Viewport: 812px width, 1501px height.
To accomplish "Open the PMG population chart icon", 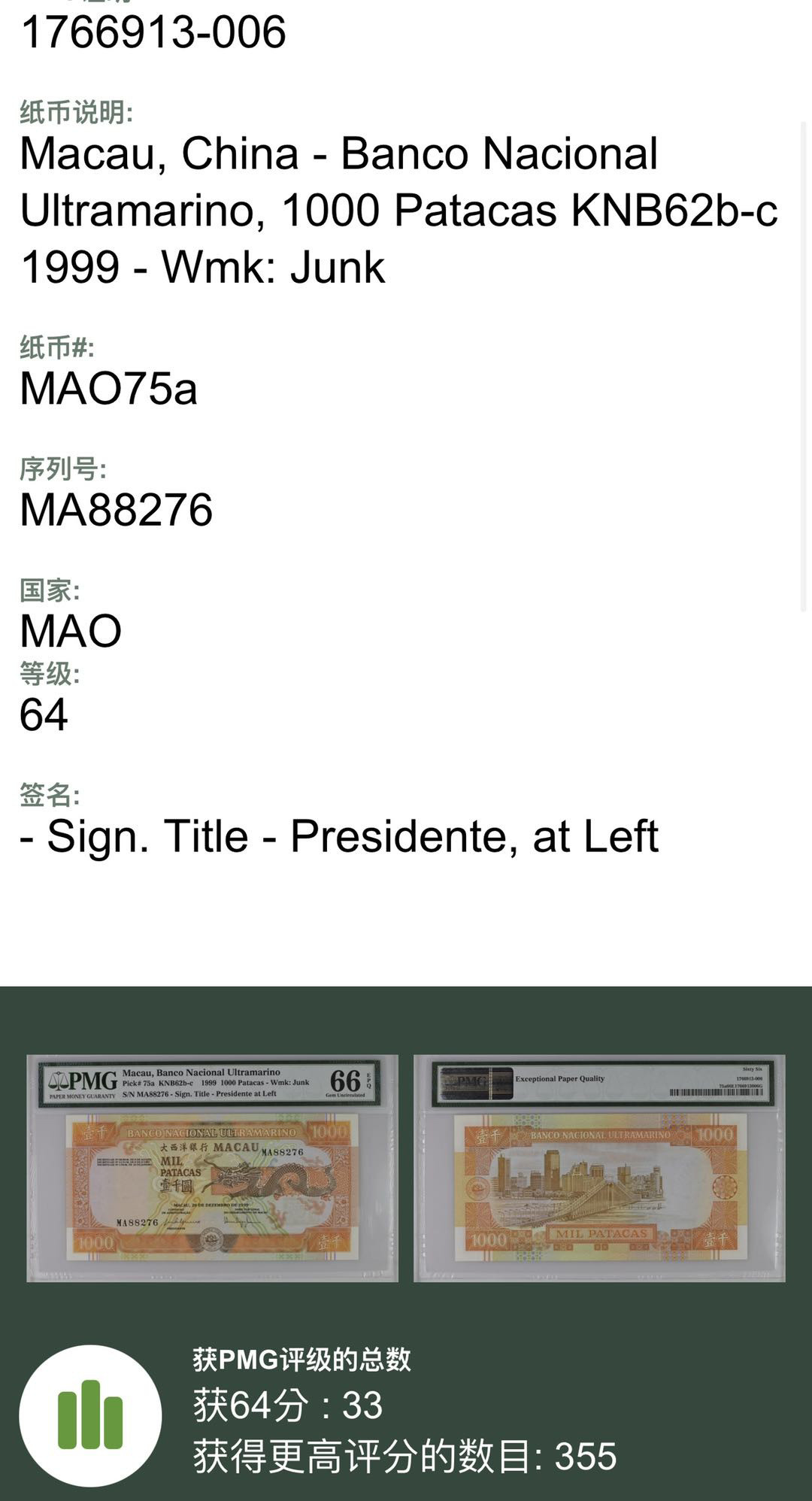I will 90,1415.
